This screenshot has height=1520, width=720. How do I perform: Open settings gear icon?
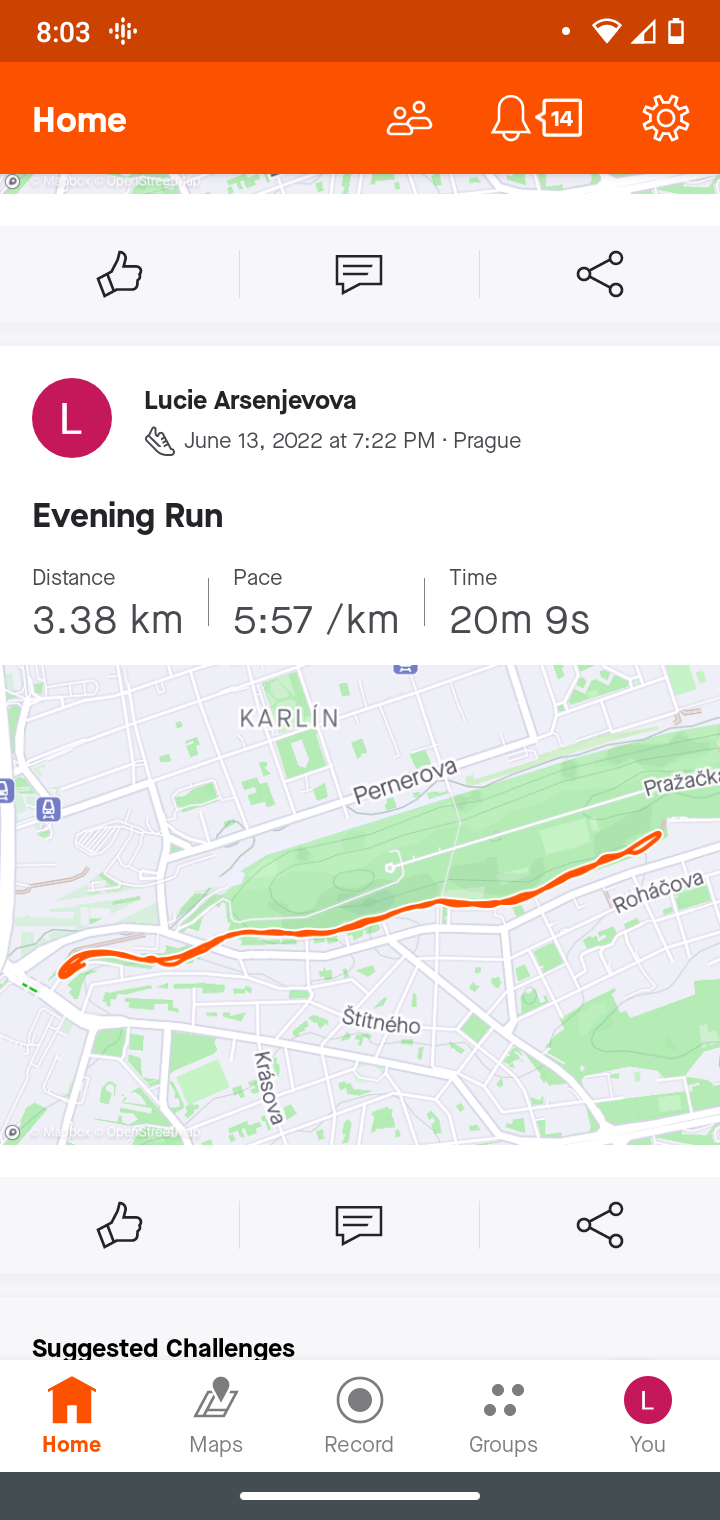tap(666, 119)
